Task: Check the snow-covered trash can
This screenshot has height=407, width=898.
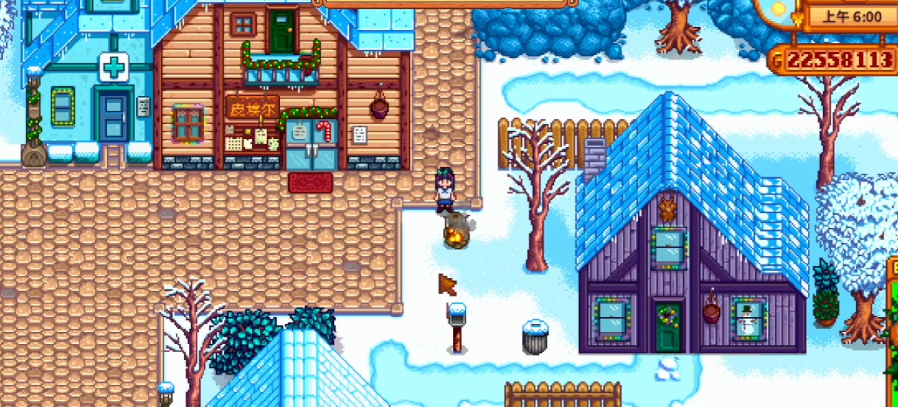Action: click(536, 337)
